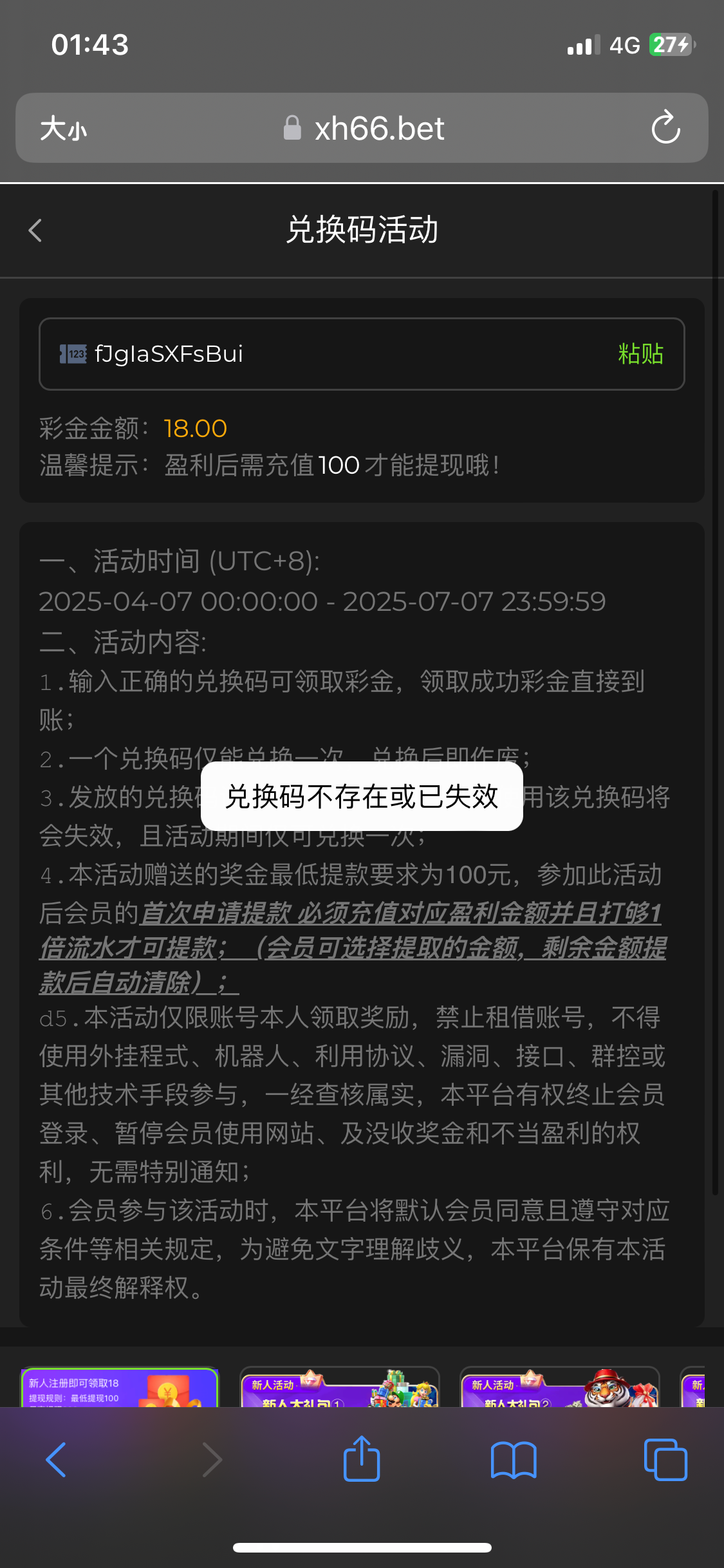Share this page from the browser toolbar
The width and height of the screenshot is (724, 1568).
tap(362, 1459)
